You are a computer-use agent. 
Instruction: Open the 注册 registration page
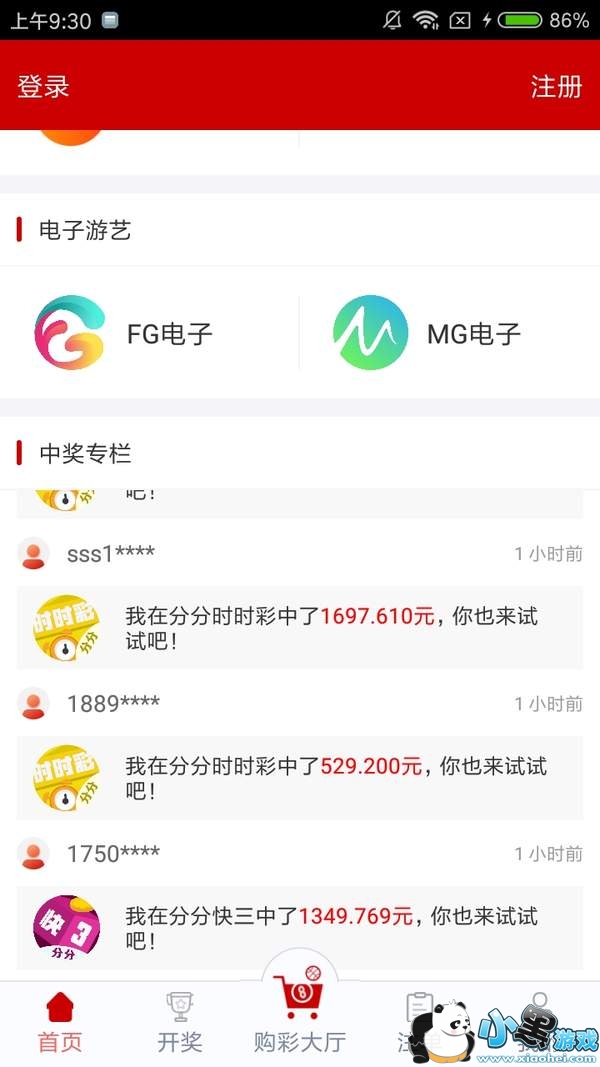tap(556, 87)
